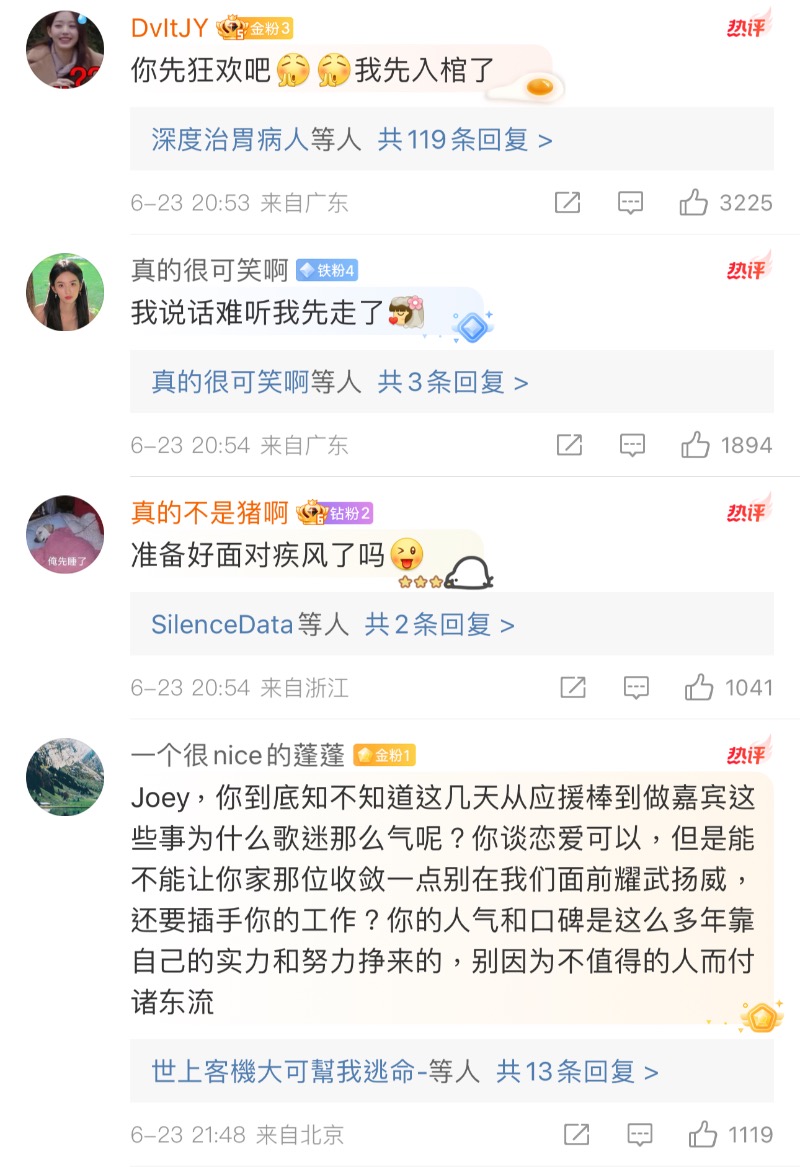
Task: Like DvltJY's comment
Action: point(694,203)
